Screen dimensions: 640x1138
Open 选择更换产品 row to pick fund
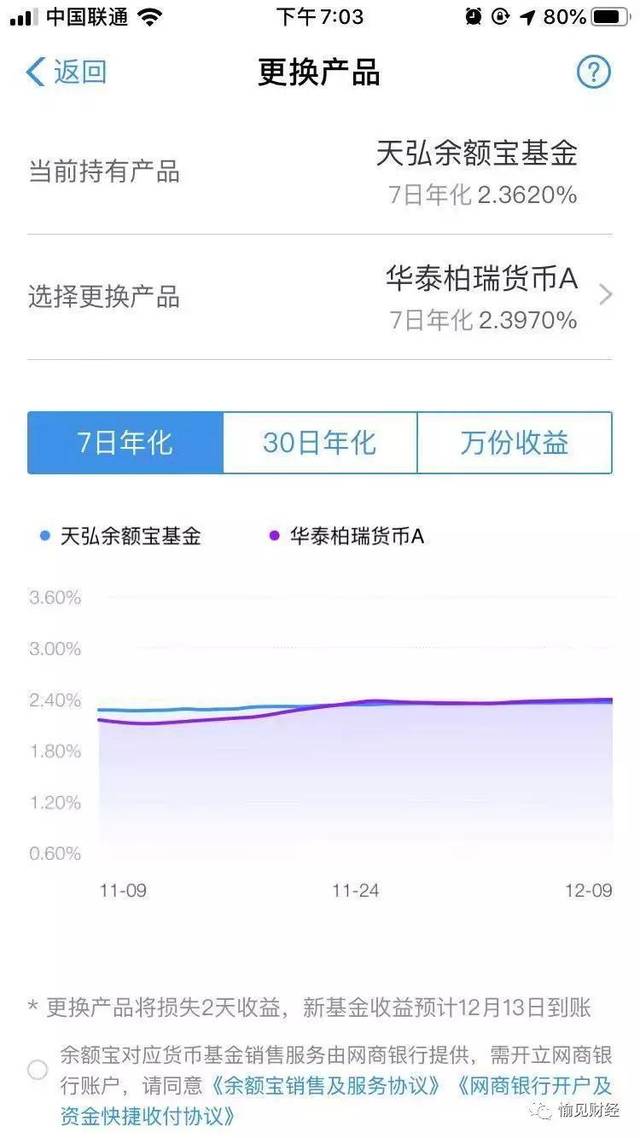pos(319,297)
